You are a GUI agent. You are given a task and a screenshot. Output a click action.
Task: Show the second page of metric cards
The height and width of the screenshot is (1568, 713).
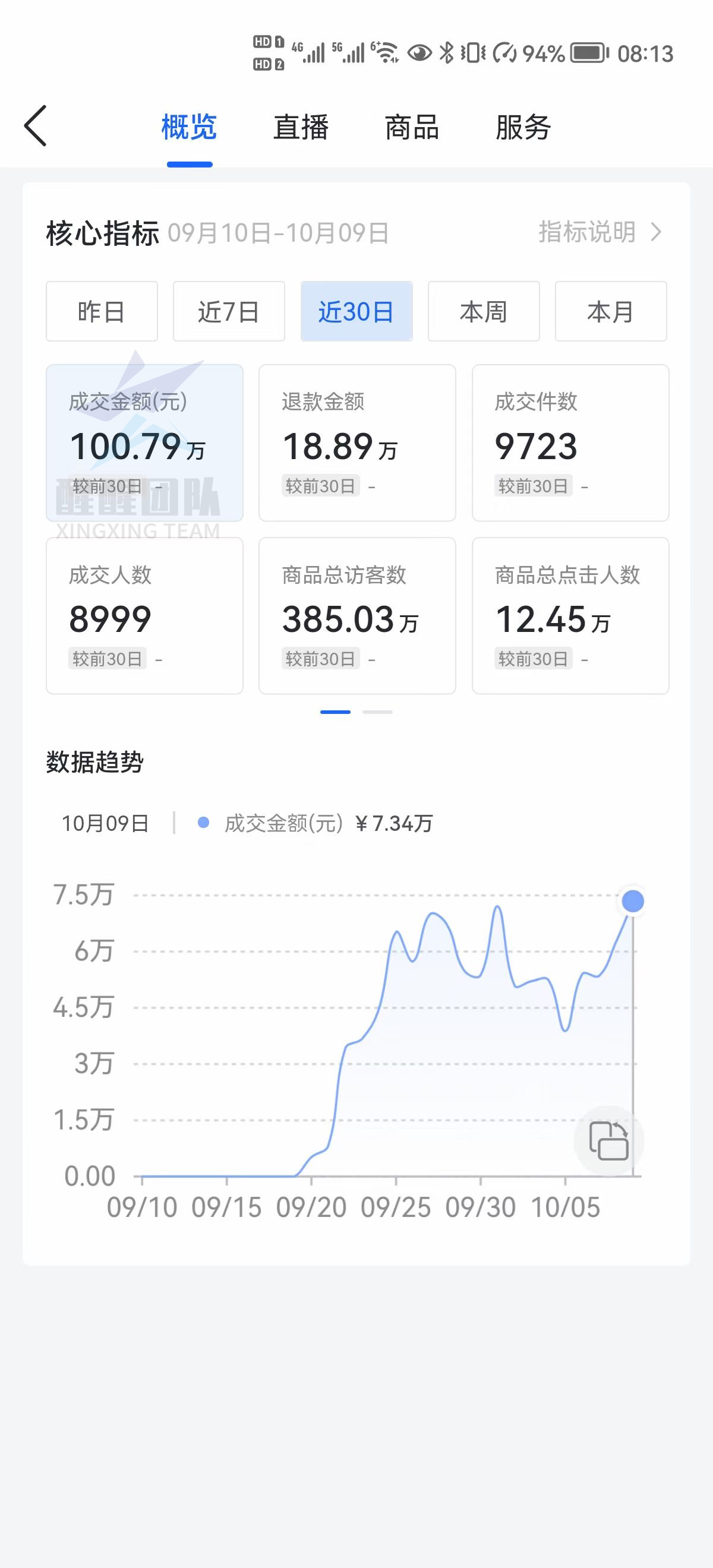378,711
